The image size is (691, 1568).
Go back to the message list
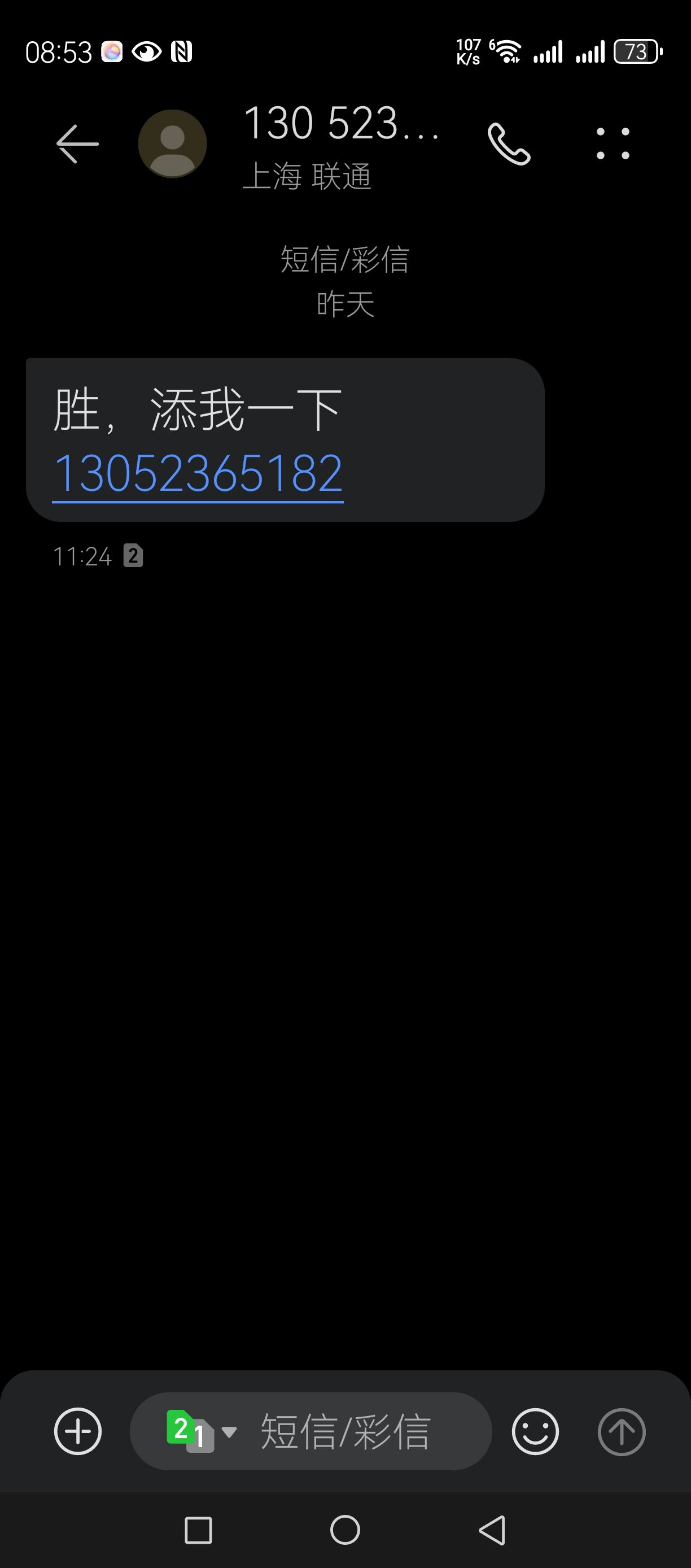point(77,143)
